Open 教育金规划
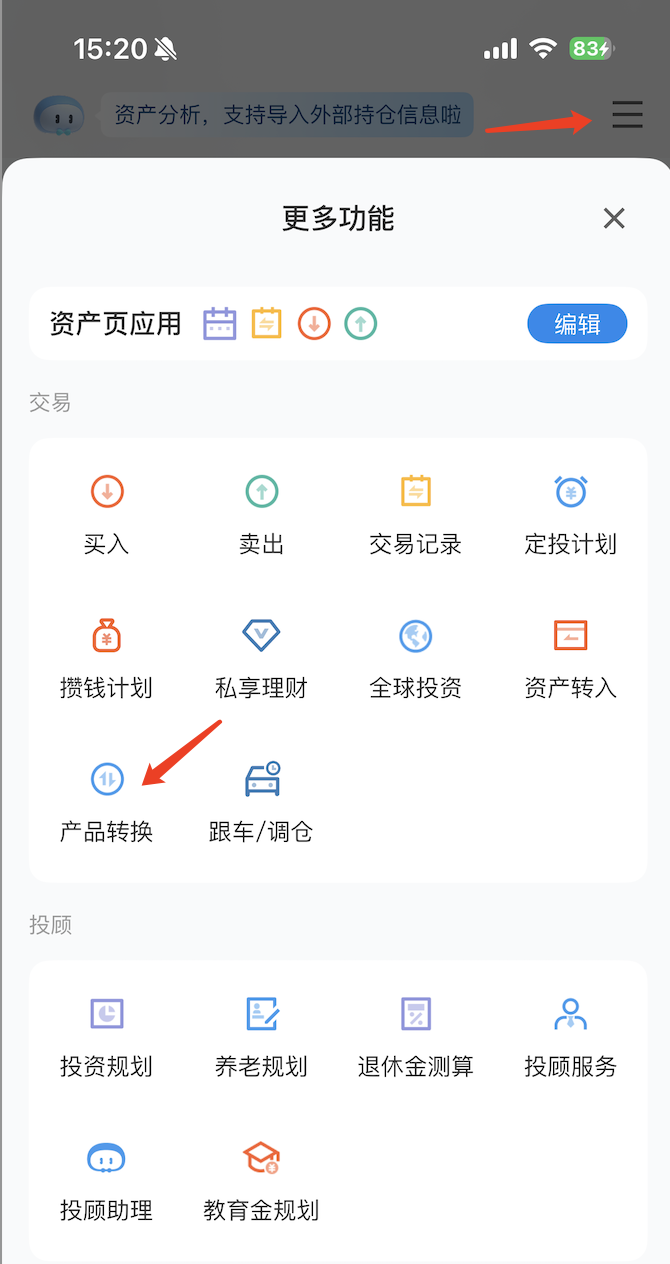The width and height of the screenshot is (670, 1264). point(261,1180)
